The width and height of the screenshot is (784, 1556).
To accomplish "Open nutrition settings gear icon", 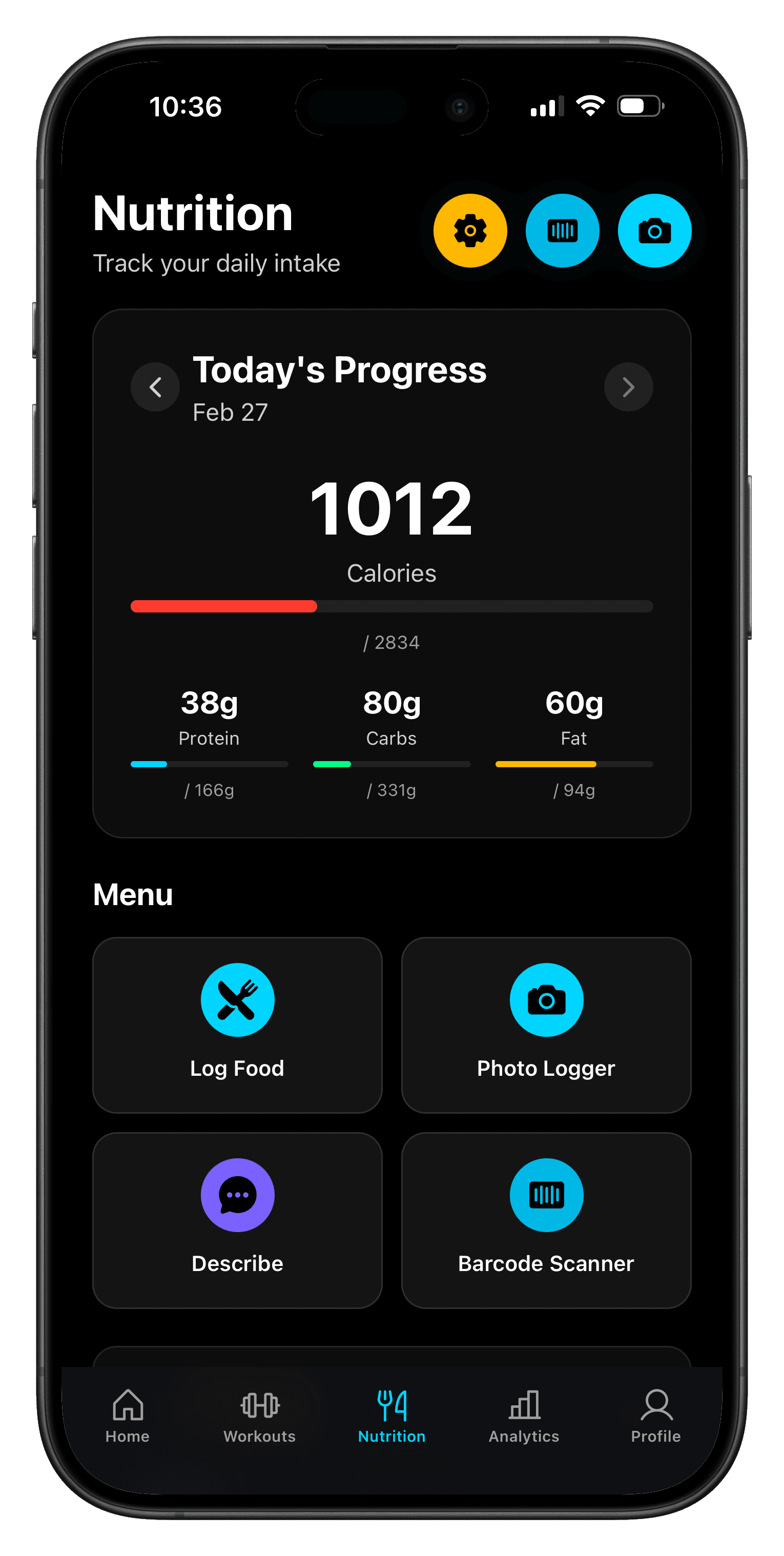I will coord(470,231).
